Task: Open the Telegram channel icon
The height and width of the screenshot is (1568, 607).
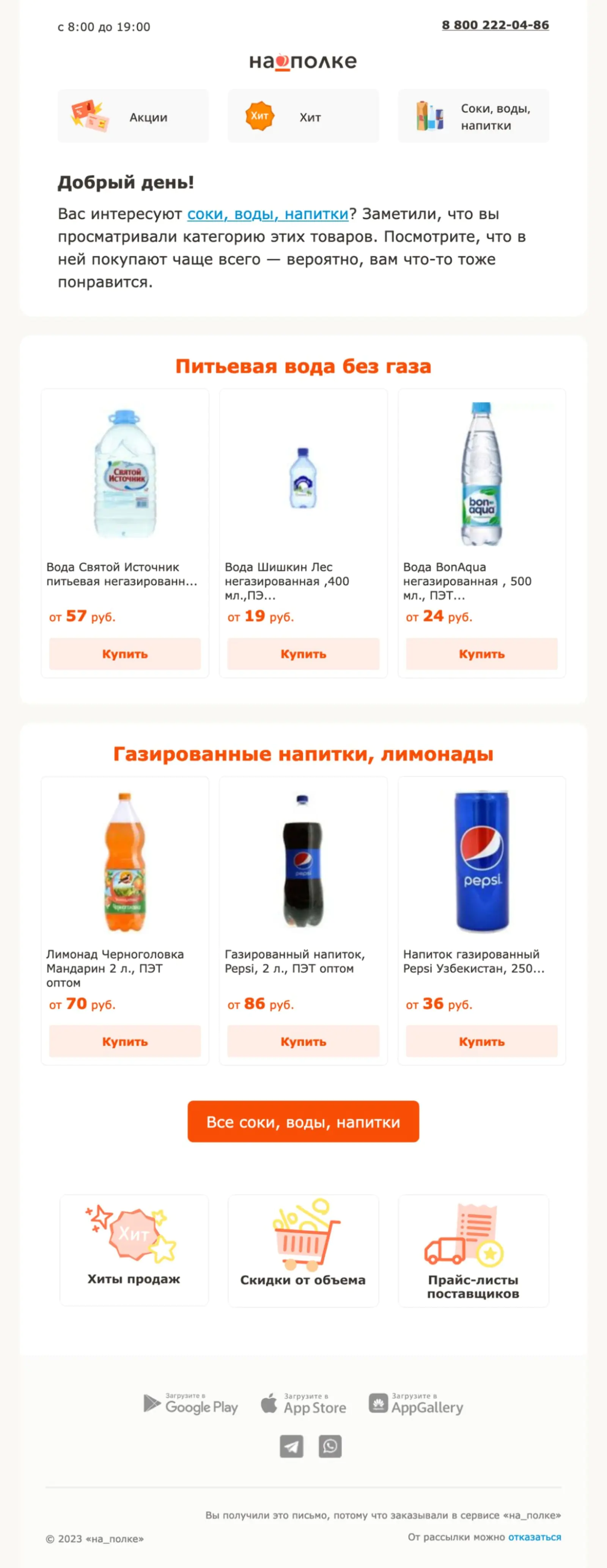Action: pyautogui.click(x=292, y=1446)
